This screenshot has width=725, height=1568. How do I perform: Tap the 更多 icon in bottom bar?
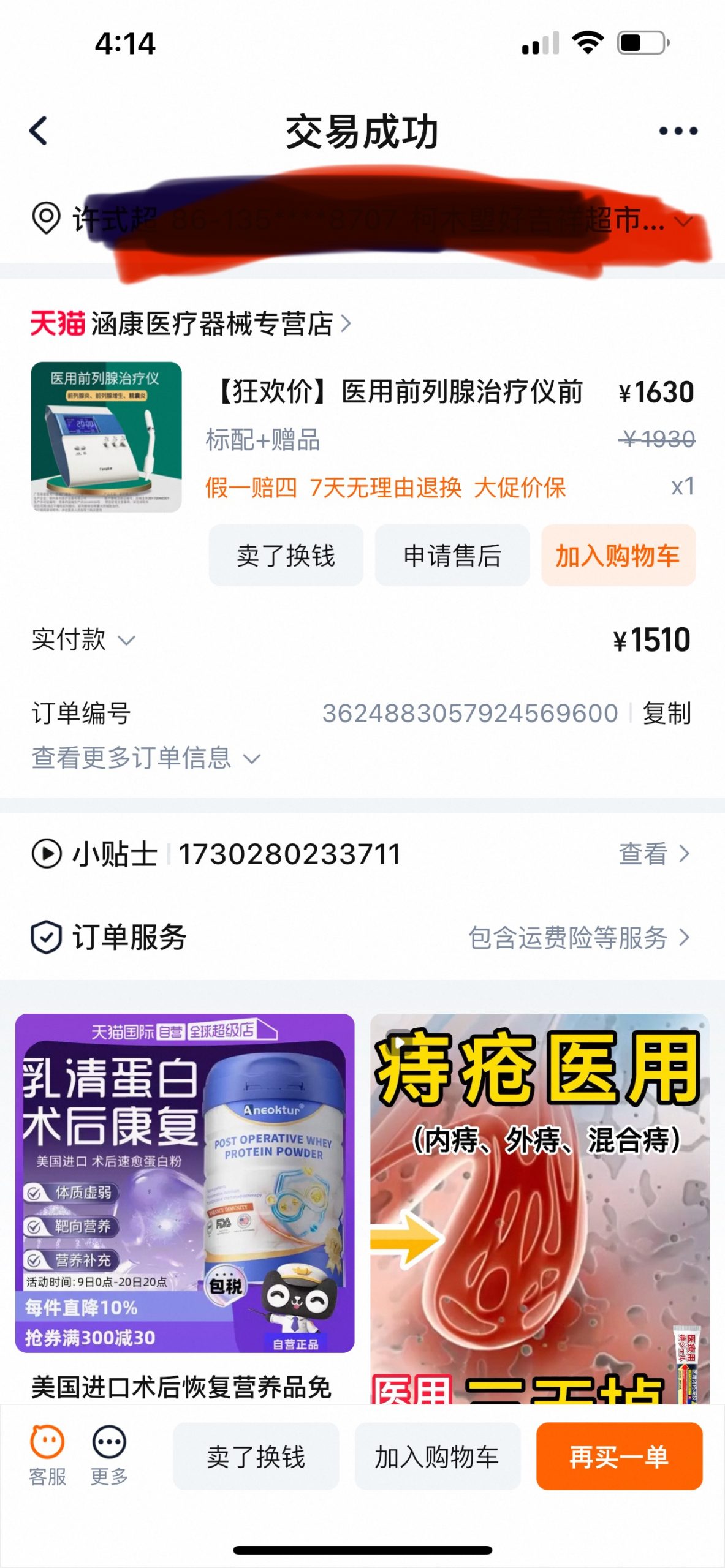coord(108,1458)
